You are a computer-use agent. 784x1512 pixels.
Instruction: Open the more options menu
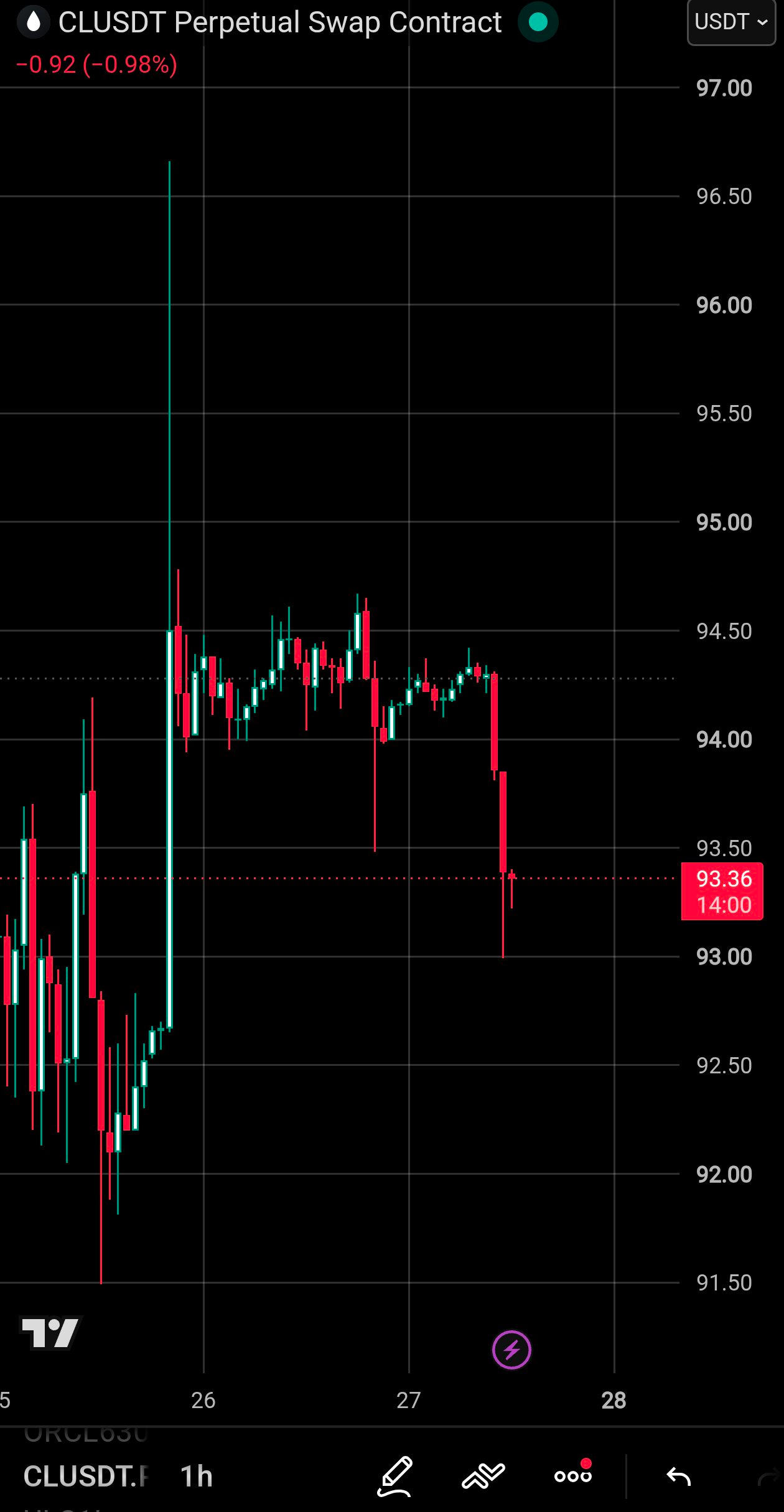[x=573, y=1475]
